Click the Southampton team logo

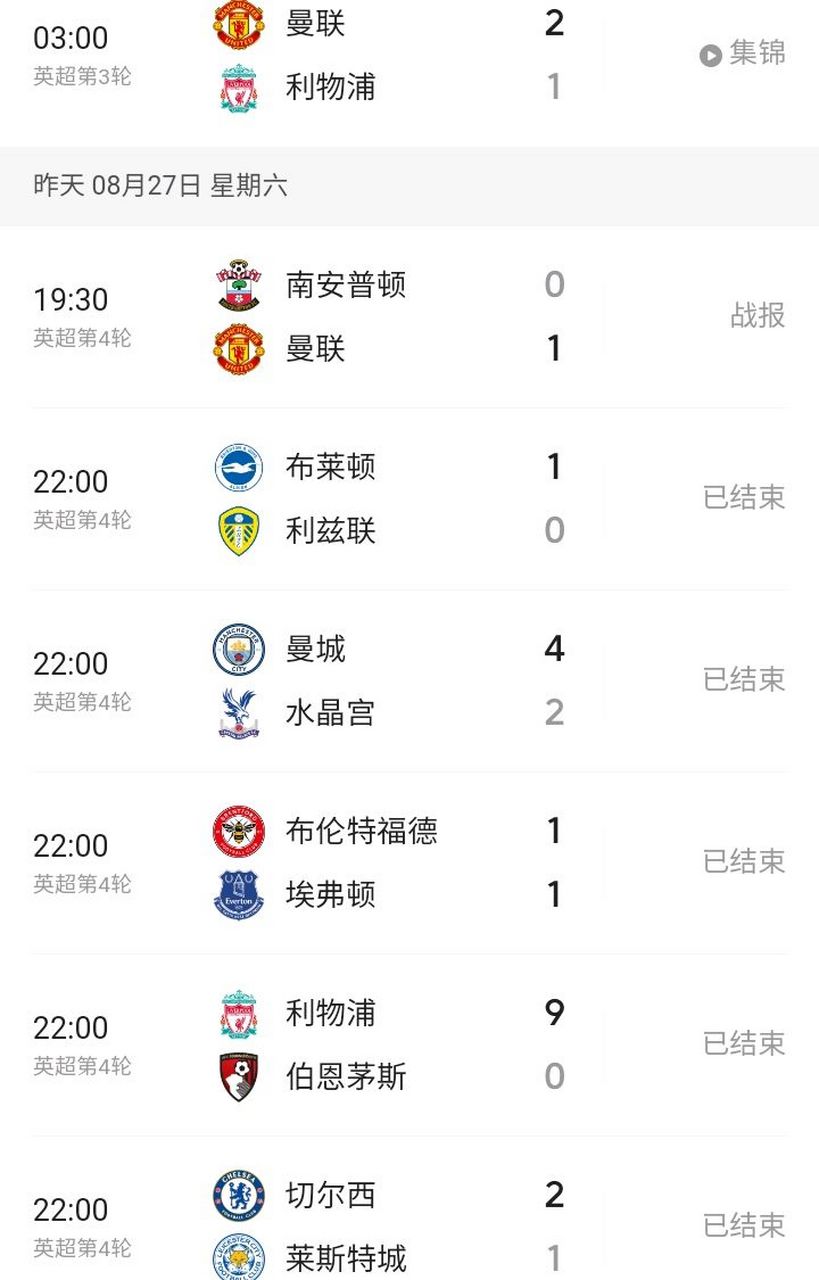237,284
